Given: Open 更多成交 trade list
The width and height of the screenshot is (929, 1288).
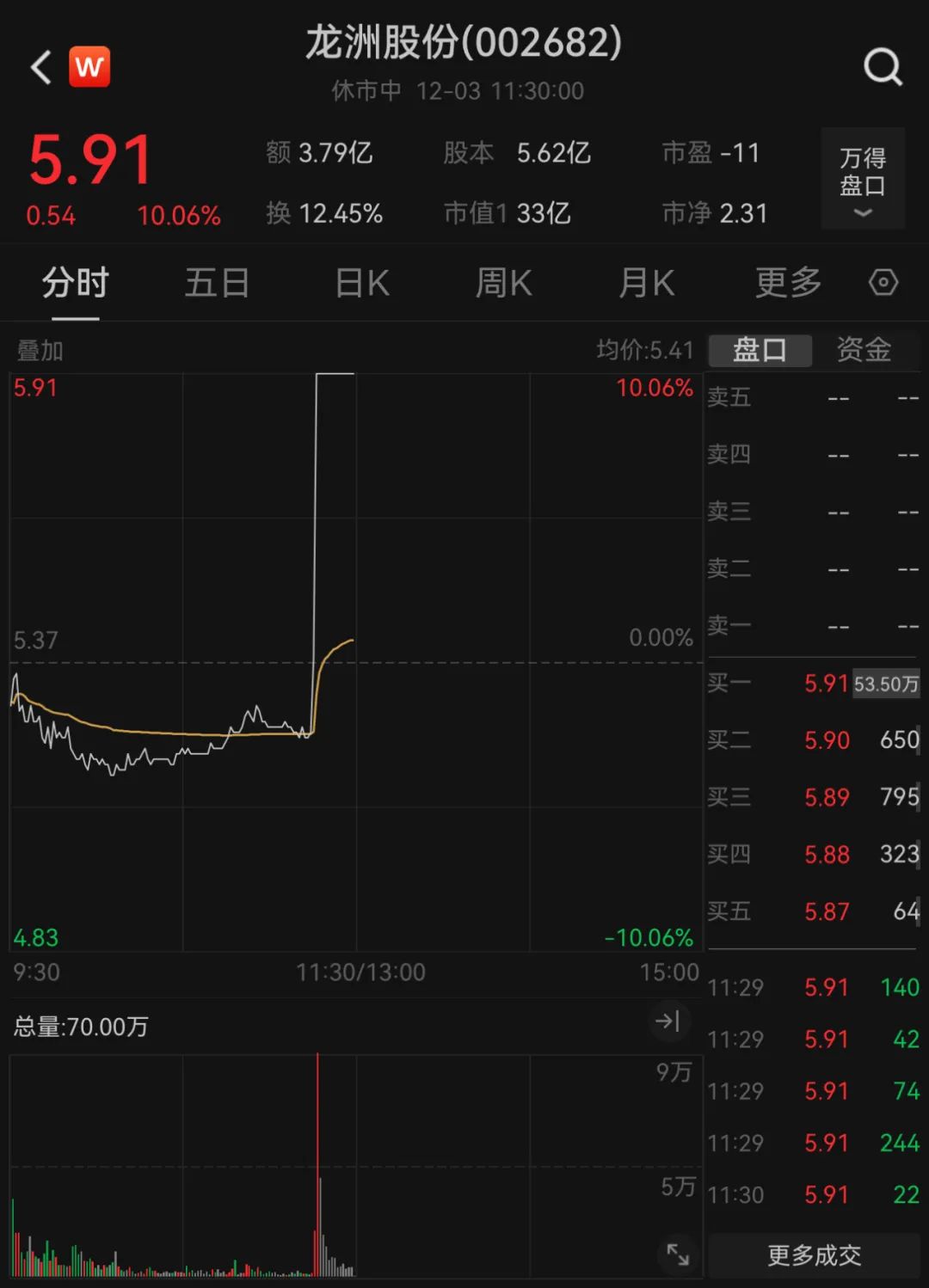Looking at the screenshot, I should point(814,1255).
